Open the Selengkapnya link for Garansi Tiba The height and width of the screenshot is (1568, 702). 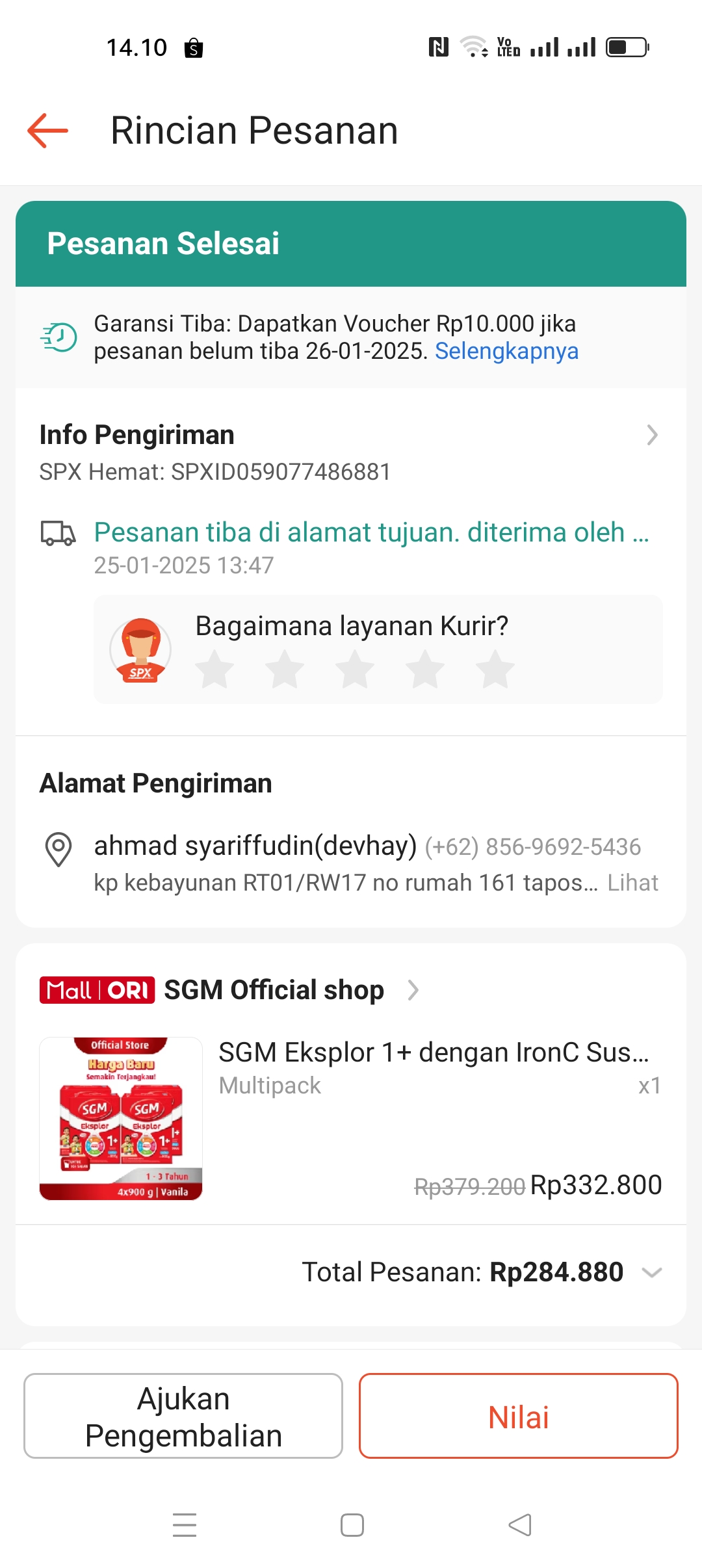506,351
